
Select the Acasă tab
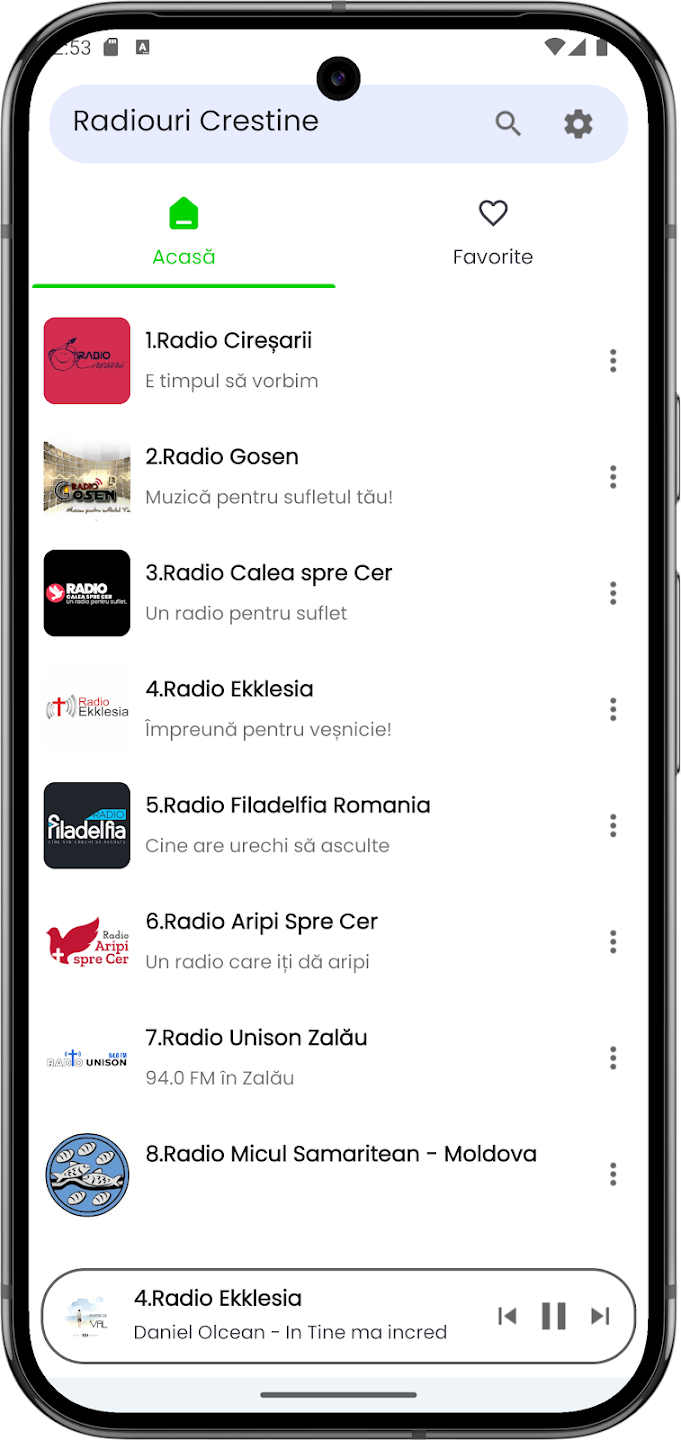pos(184,233)
